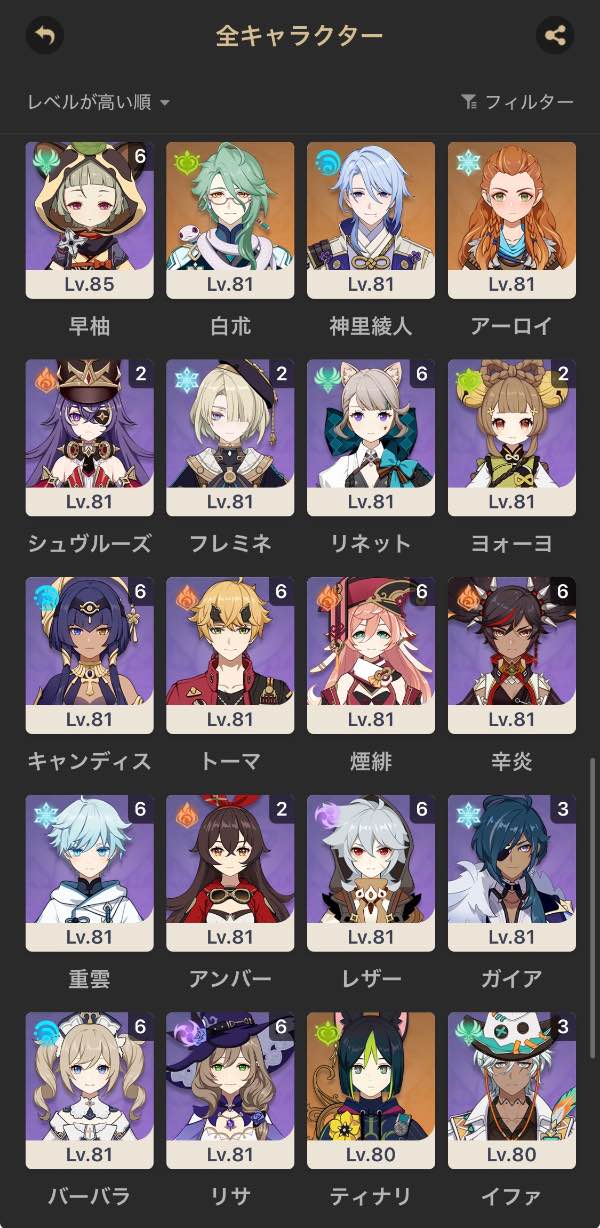The width and height of the screenshot is (600, 1228).
Task: Open the アンバー character card
Action: click(x=230, y=873)
